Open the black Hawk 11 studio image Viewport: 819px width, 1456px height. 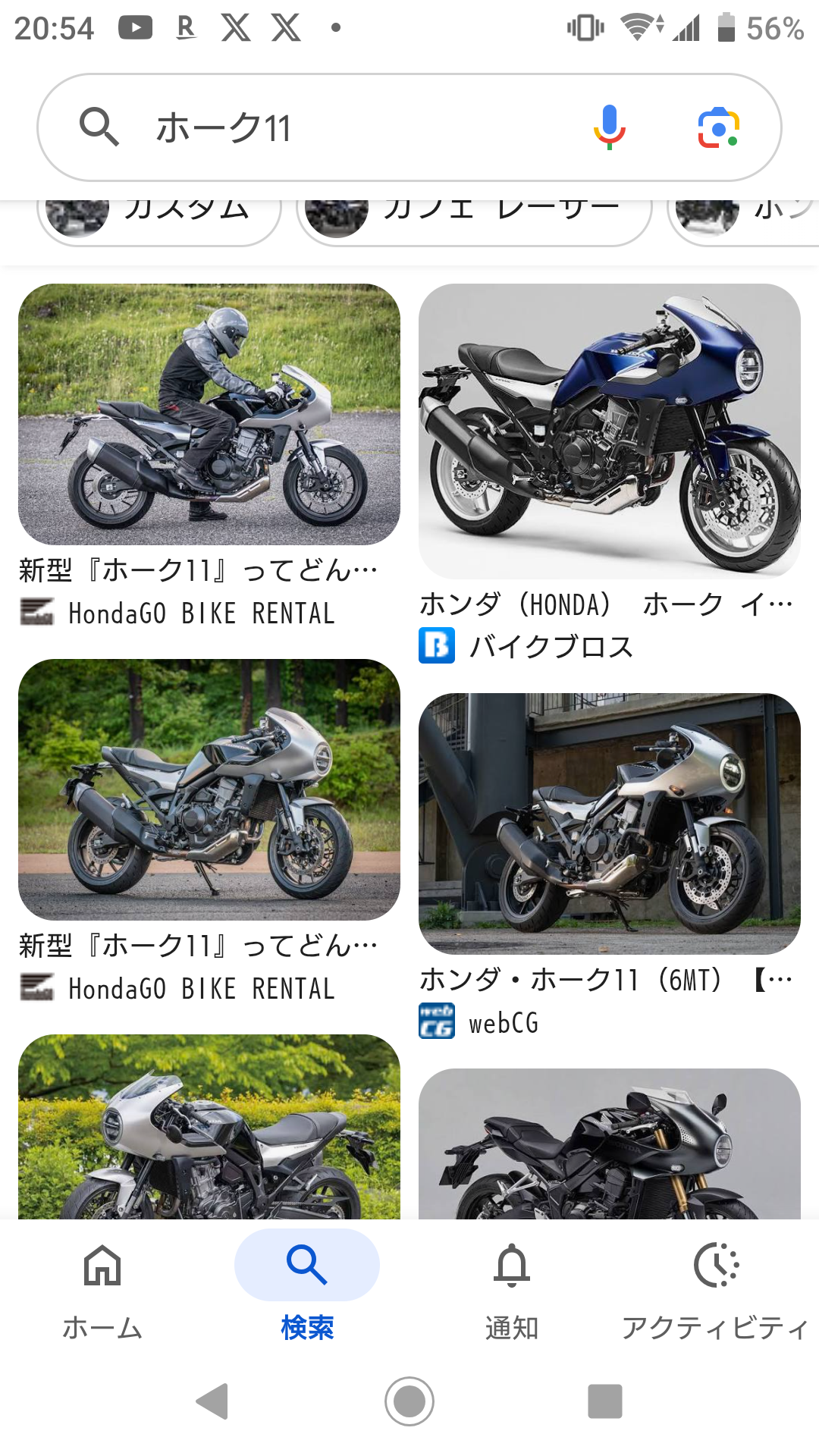pos(609,1145)
